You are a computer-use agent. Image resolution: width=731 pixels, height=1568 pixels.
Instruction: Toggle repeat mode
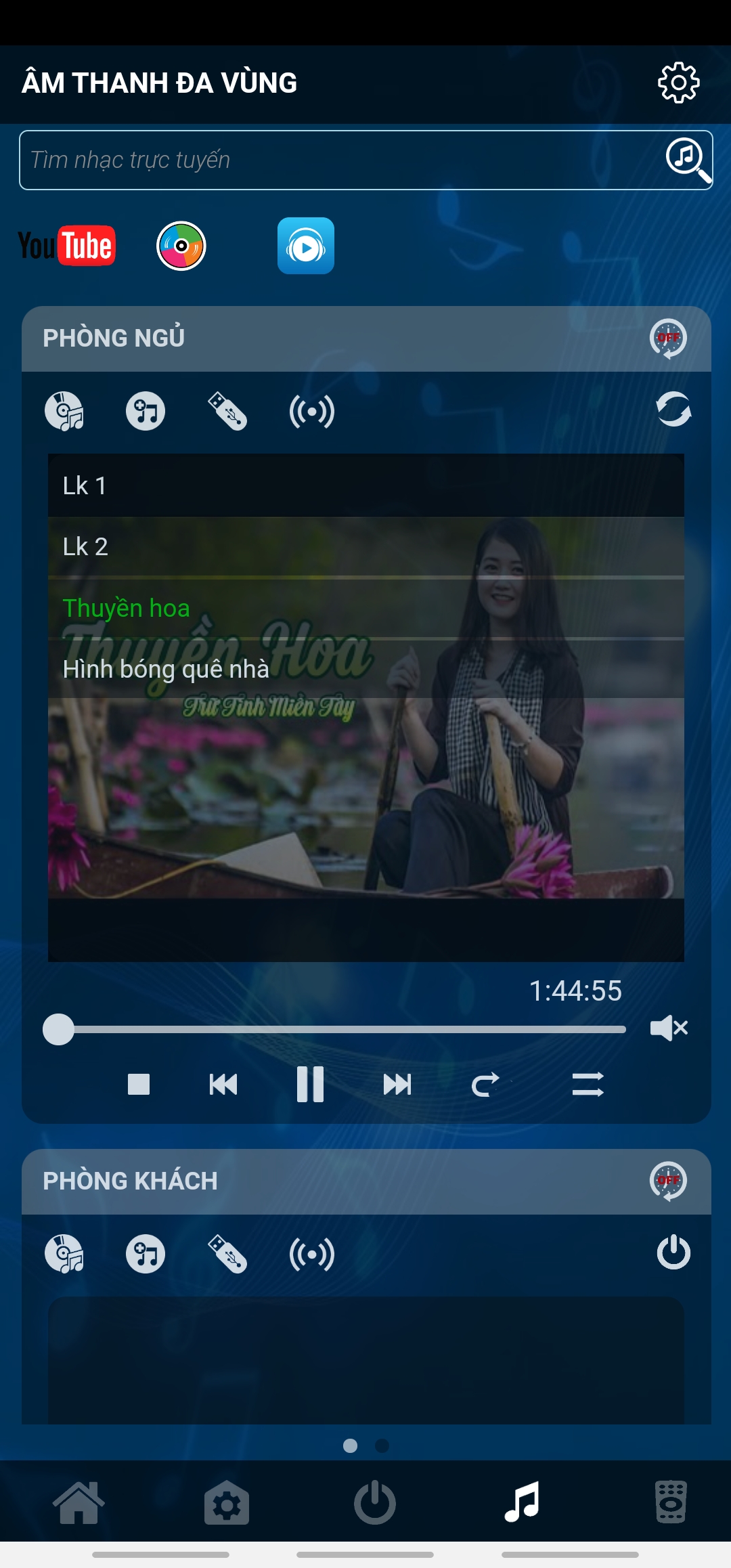coord(485,1084)
